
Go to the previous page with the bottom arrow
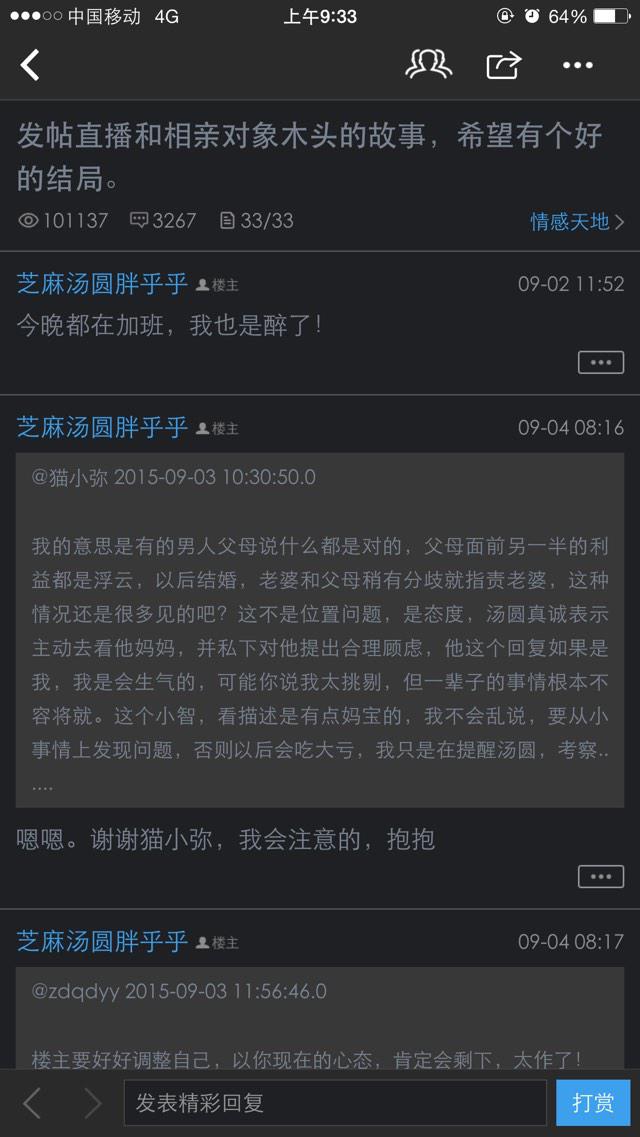point(32,1103)
